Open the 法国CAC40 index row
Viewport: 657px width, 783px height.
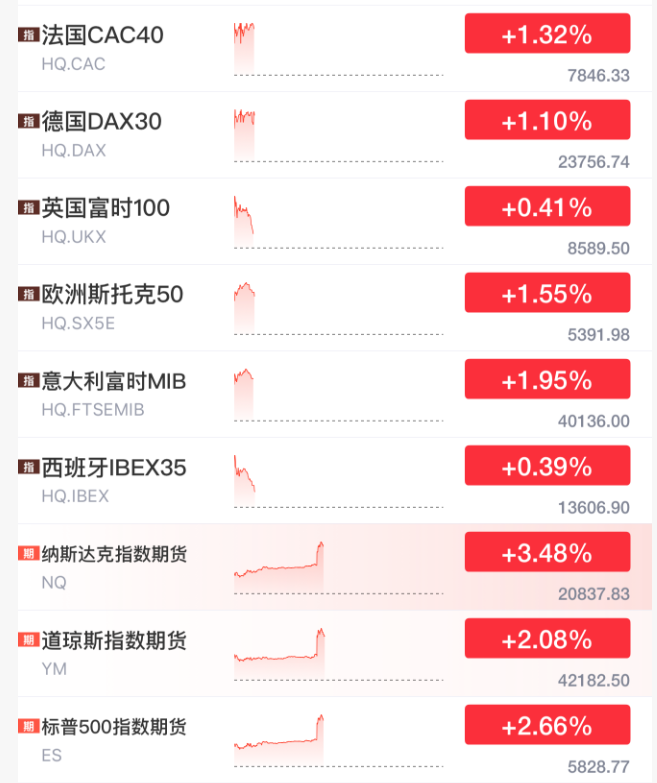pos(102,36)
